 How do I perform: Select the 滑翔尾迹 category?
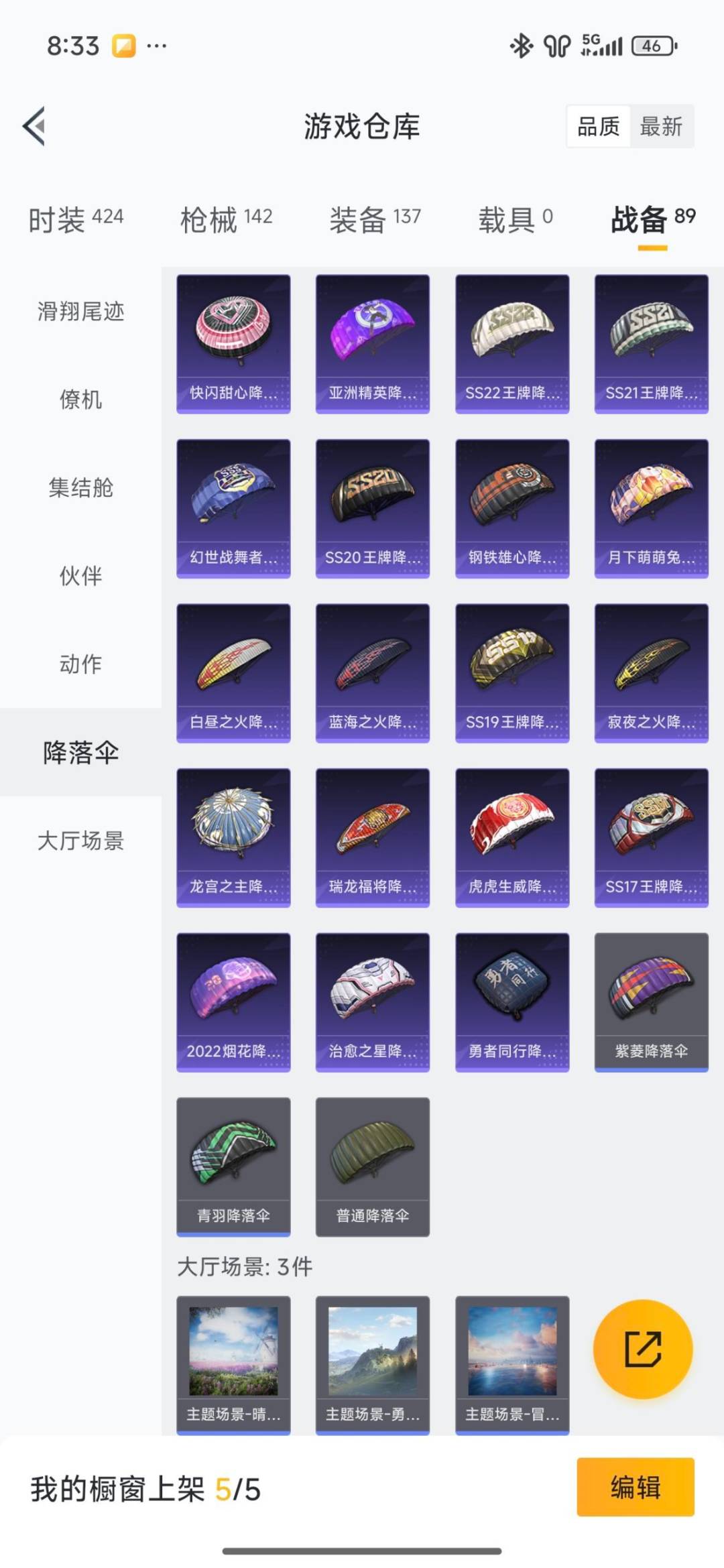click(x=80, y=311)
